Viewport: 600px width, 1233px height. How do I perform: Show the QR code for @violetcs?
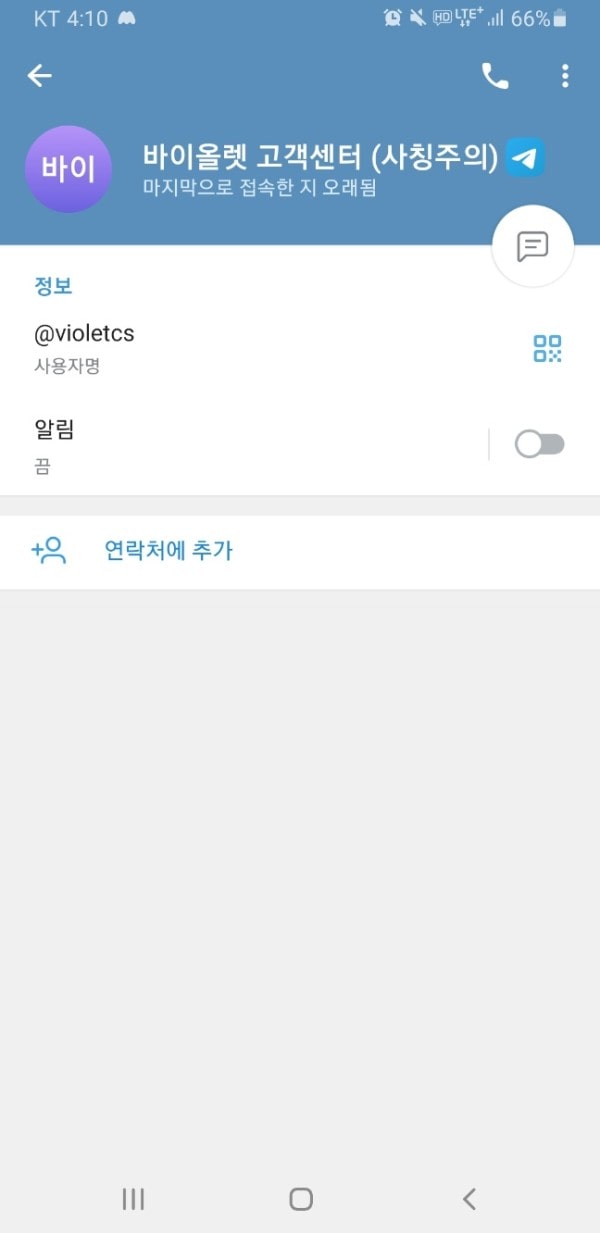[x=547, y=349]
